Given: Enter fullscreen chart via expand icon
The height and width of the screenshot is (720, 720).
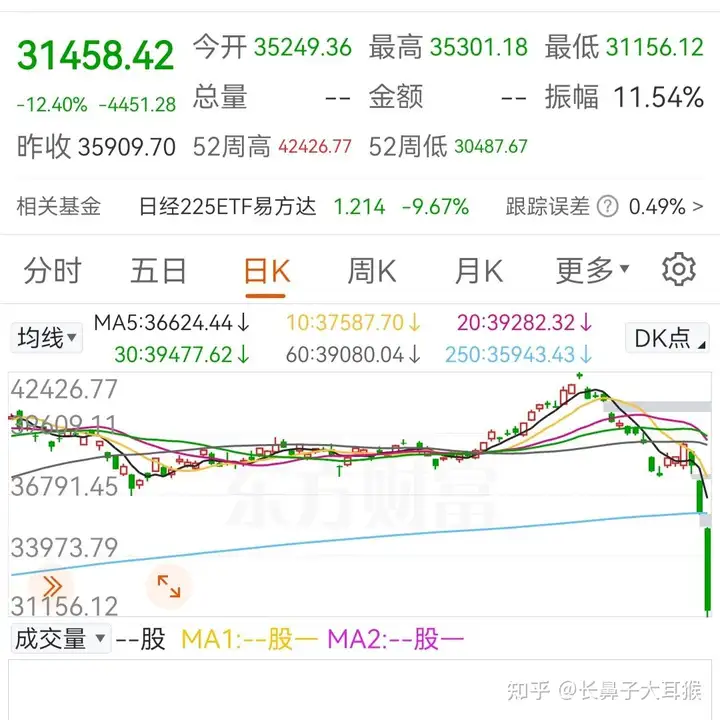Looking at the screenshot, I should point(168,587).
